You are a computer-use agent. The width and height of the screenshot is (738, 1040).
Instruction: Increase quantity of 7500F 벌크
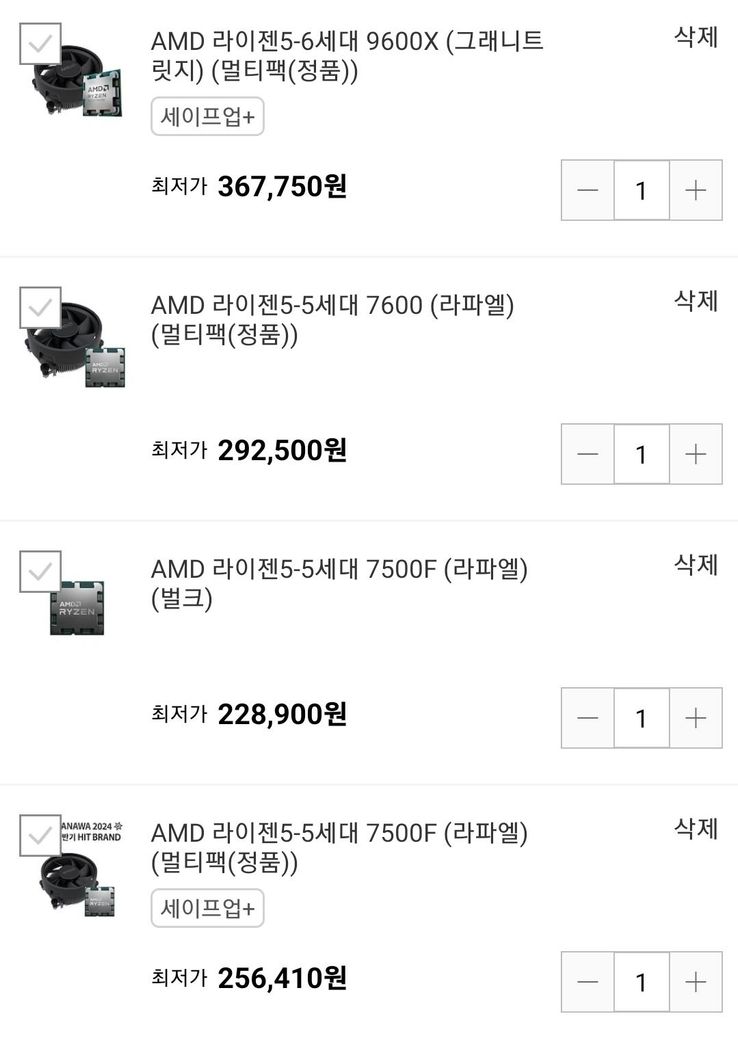[696, 718]
